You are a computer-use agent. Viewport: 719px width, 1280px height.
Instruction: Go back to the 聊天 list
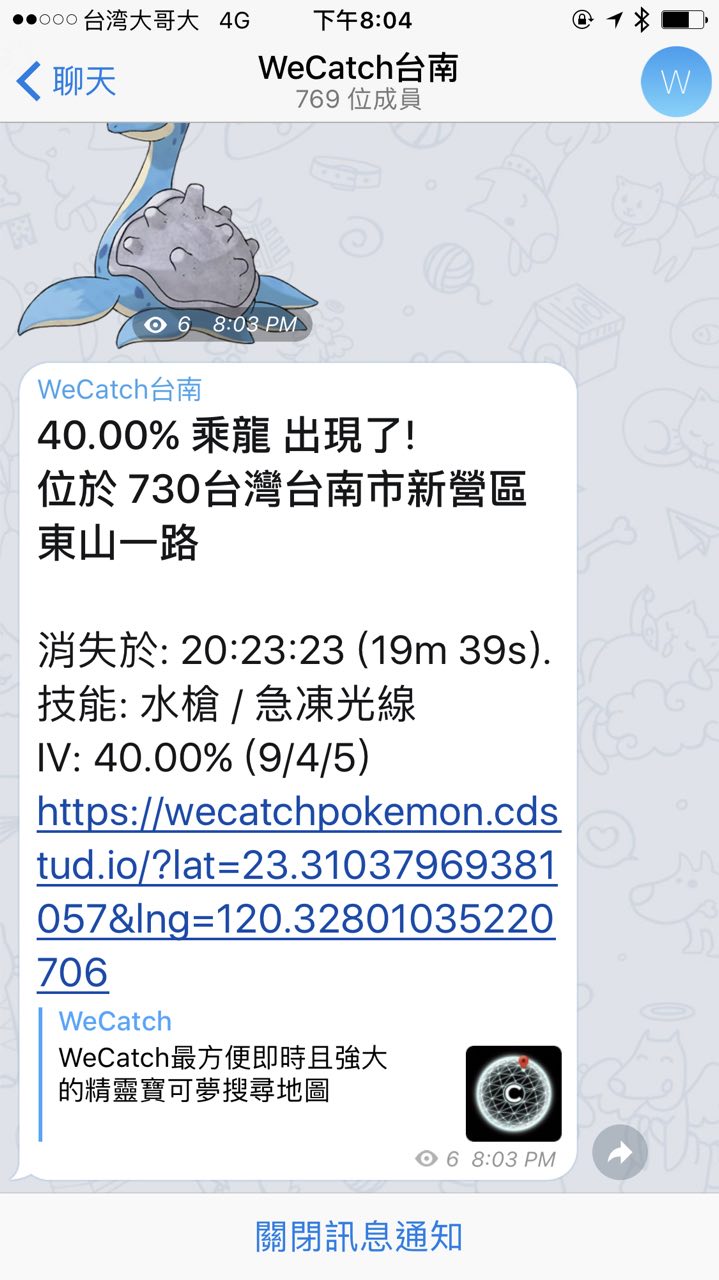(x=67, y=81)
